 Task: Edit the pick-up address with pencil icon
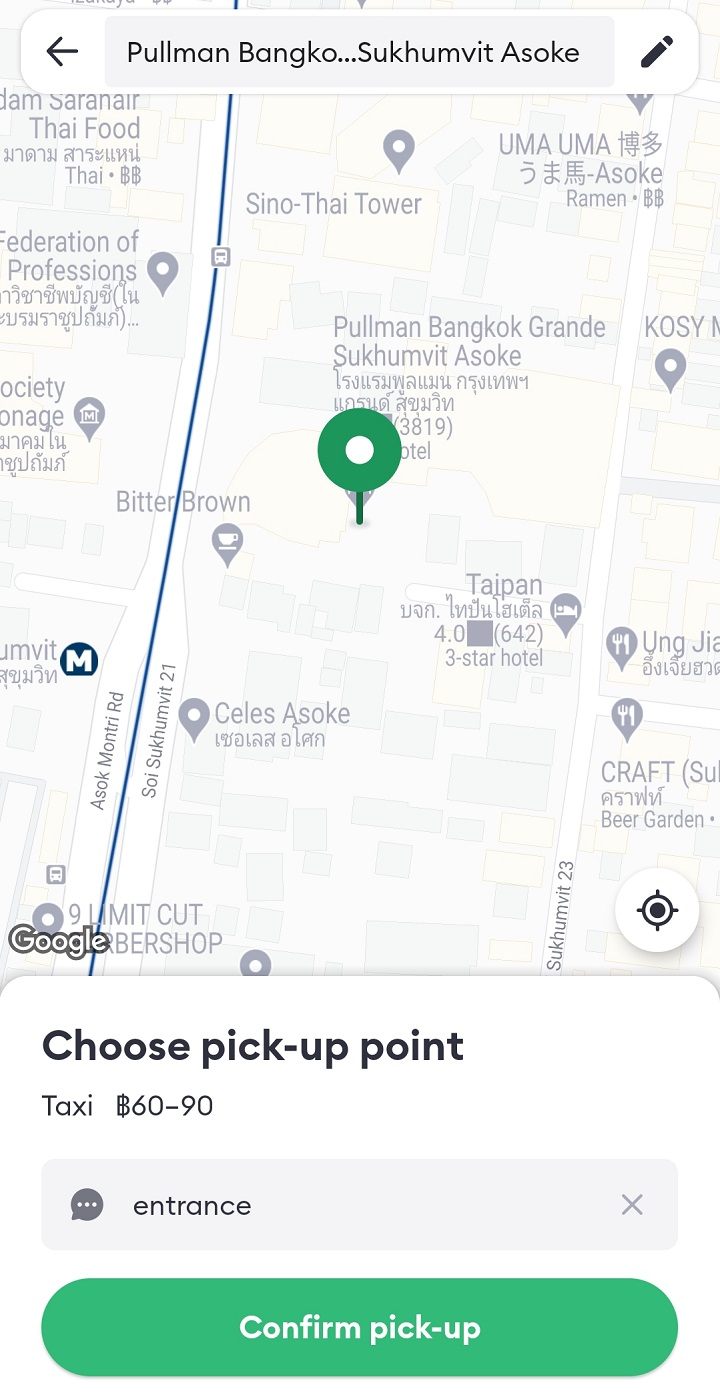coord(657,51)
